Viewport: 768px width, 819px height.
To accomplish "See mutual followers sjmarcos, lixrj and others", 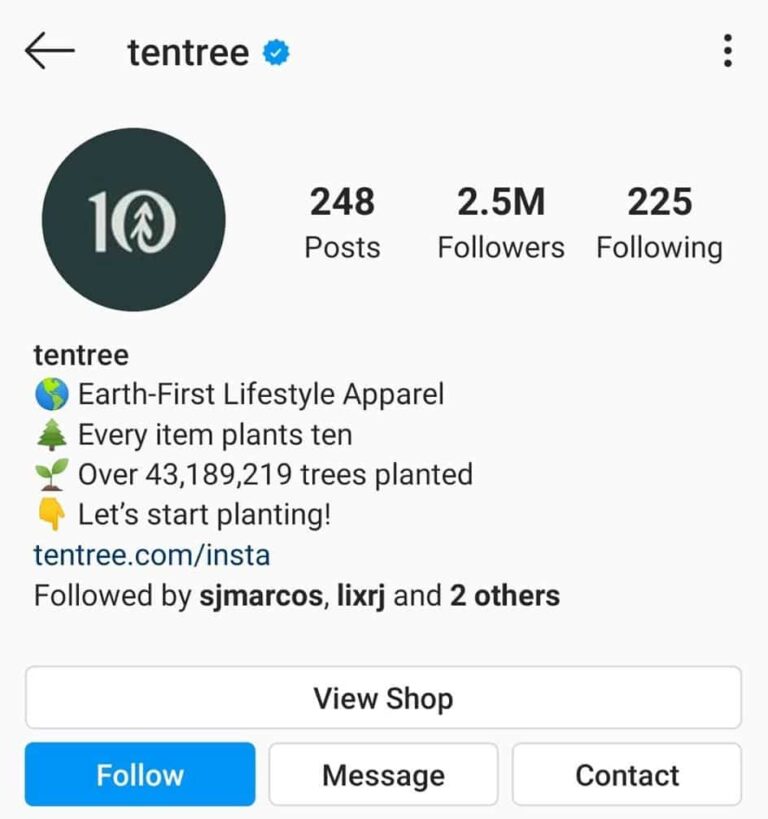I will [296, 597].
